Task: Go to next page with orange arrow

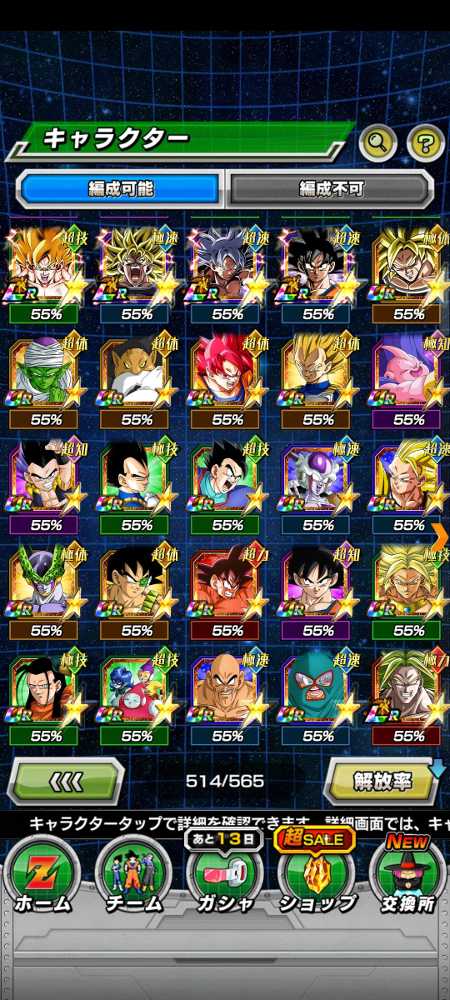Action: point(440,535)
